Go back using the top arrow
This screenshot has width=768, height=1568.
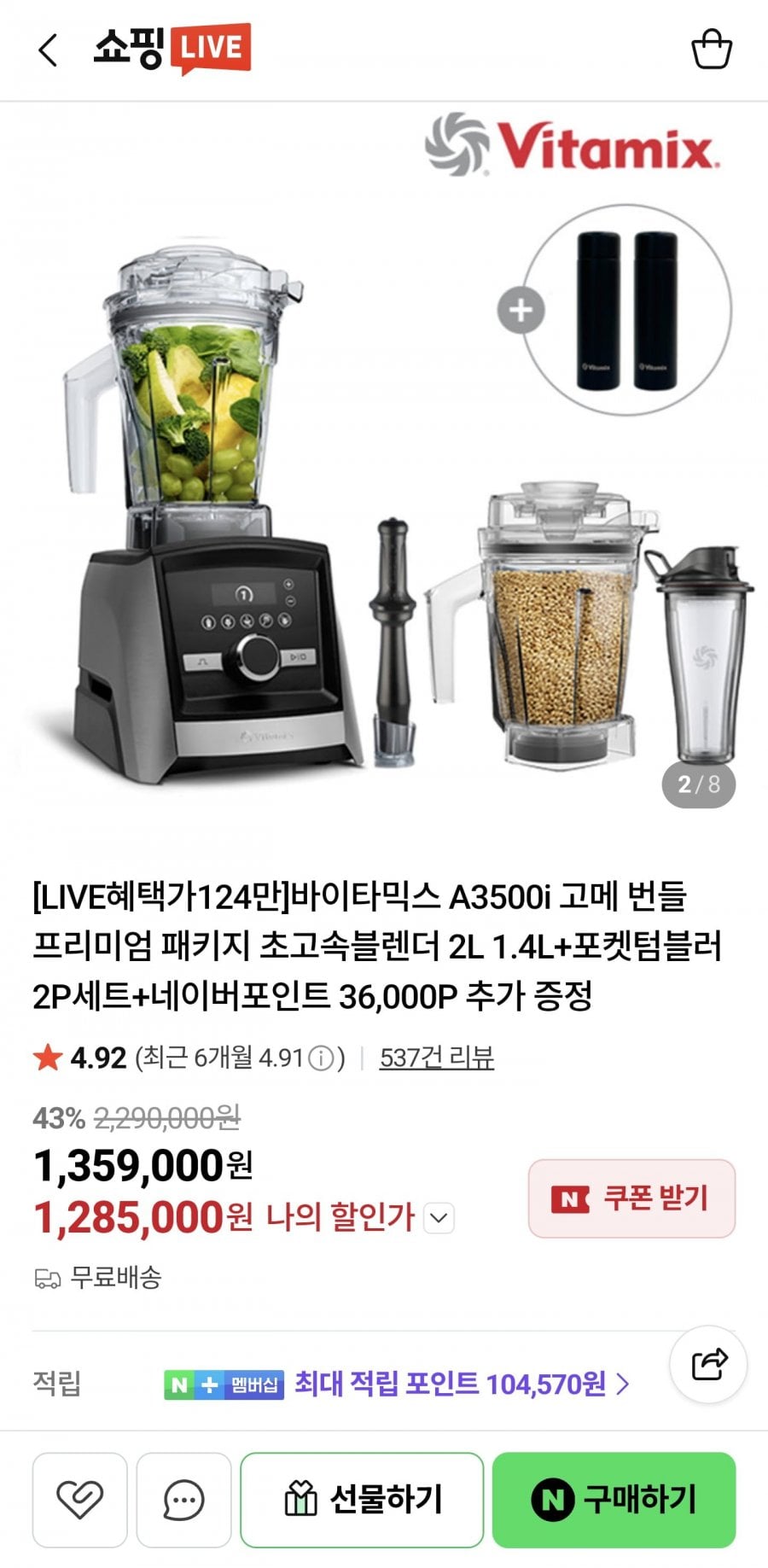[49, 50]
